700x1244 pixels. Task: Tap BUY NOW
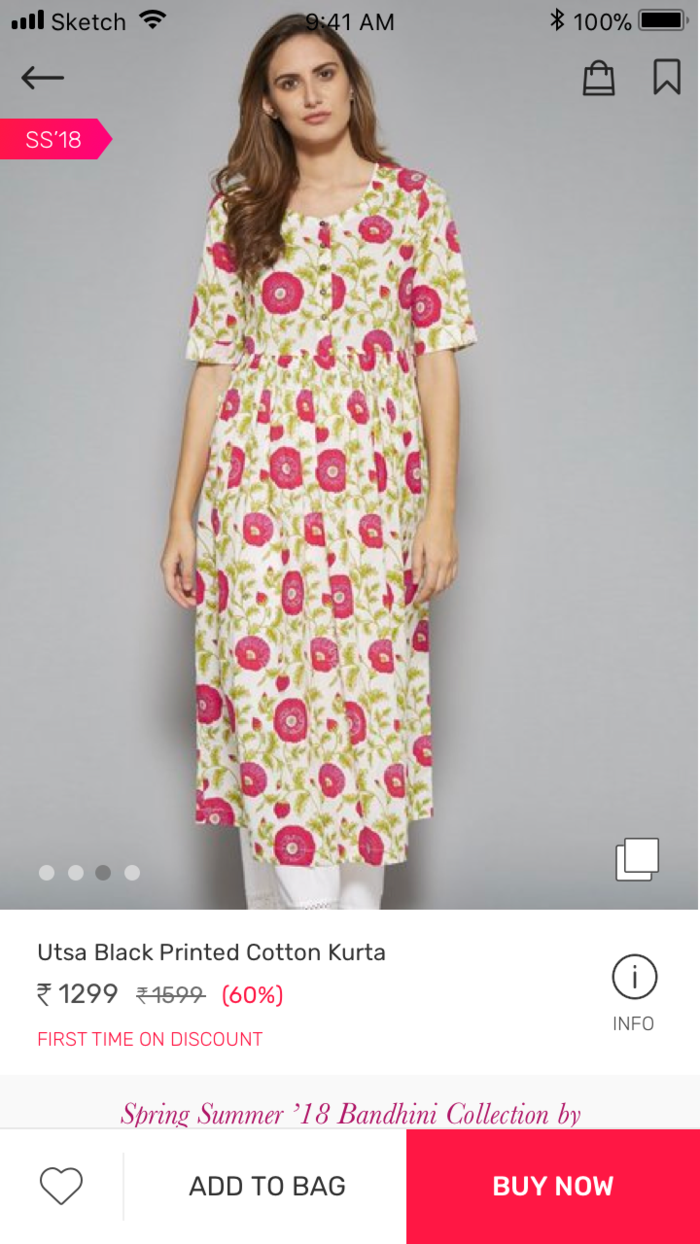pos(552,1186)
